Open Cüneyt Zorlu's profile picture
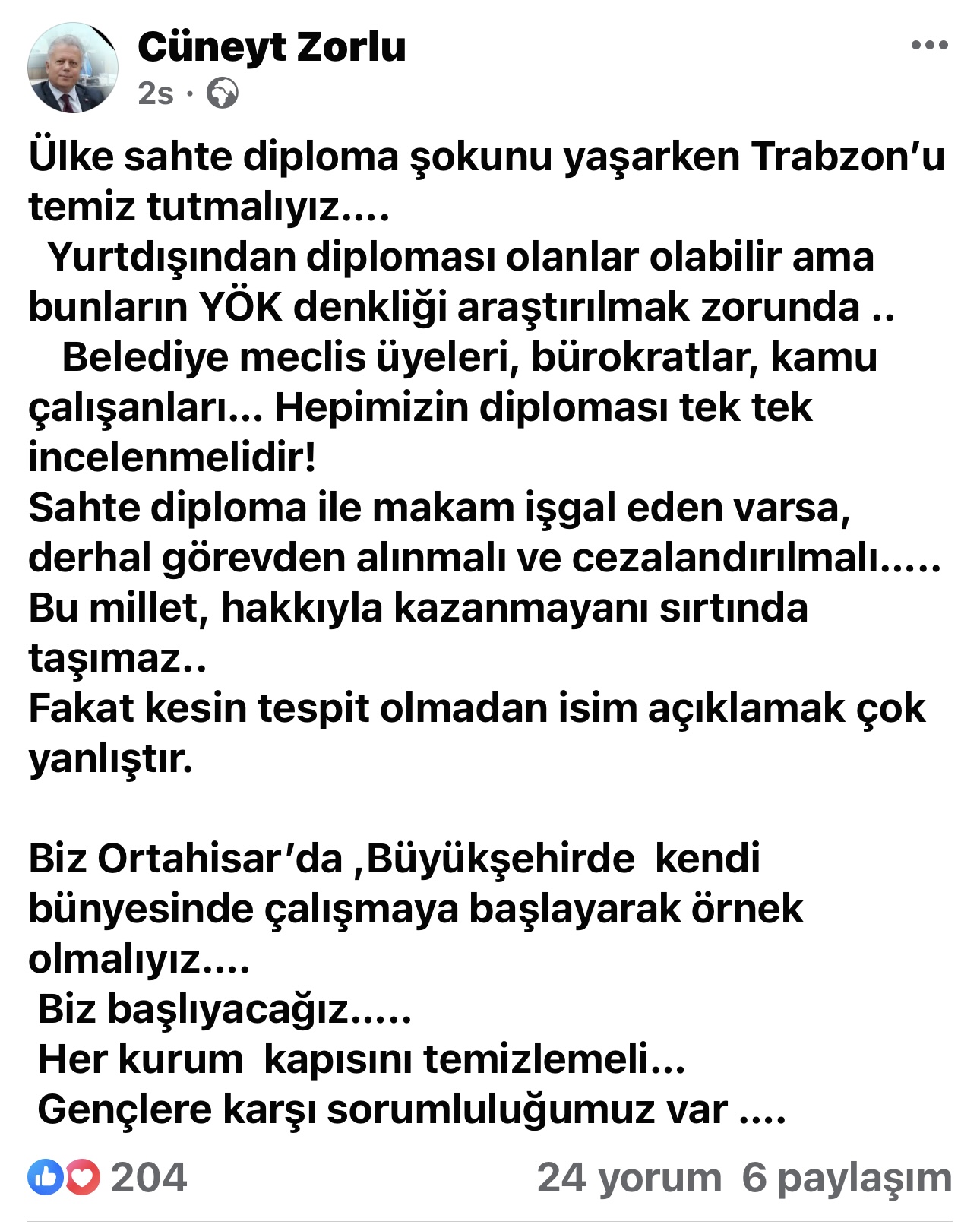This screenshot has height=1231, width=980. tap(73, 68)
